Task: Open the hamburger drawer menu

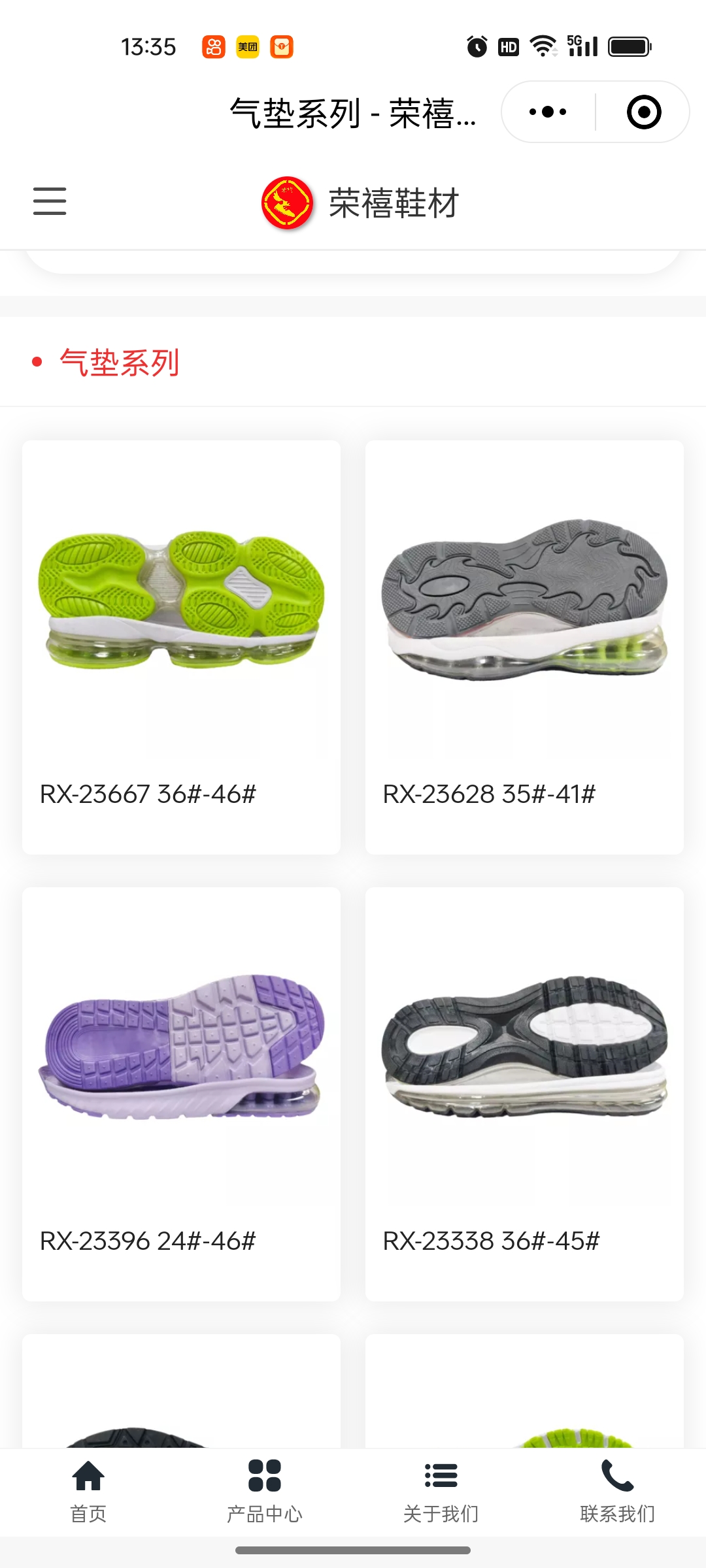Action: (50, 201)
